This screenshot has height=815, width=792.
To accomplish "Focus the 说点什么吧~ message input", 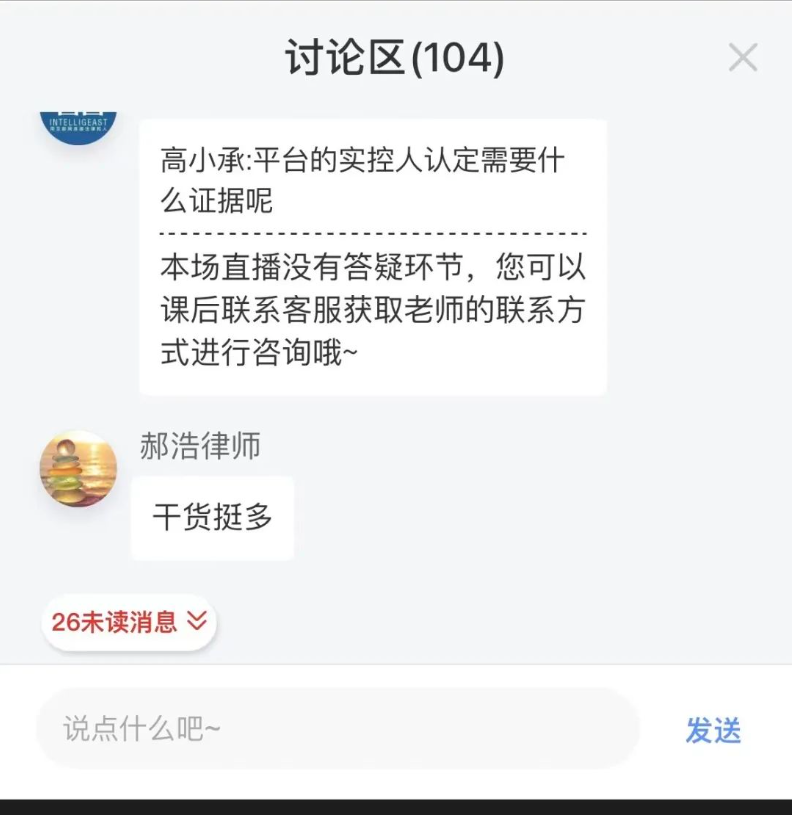I will 337,728.
